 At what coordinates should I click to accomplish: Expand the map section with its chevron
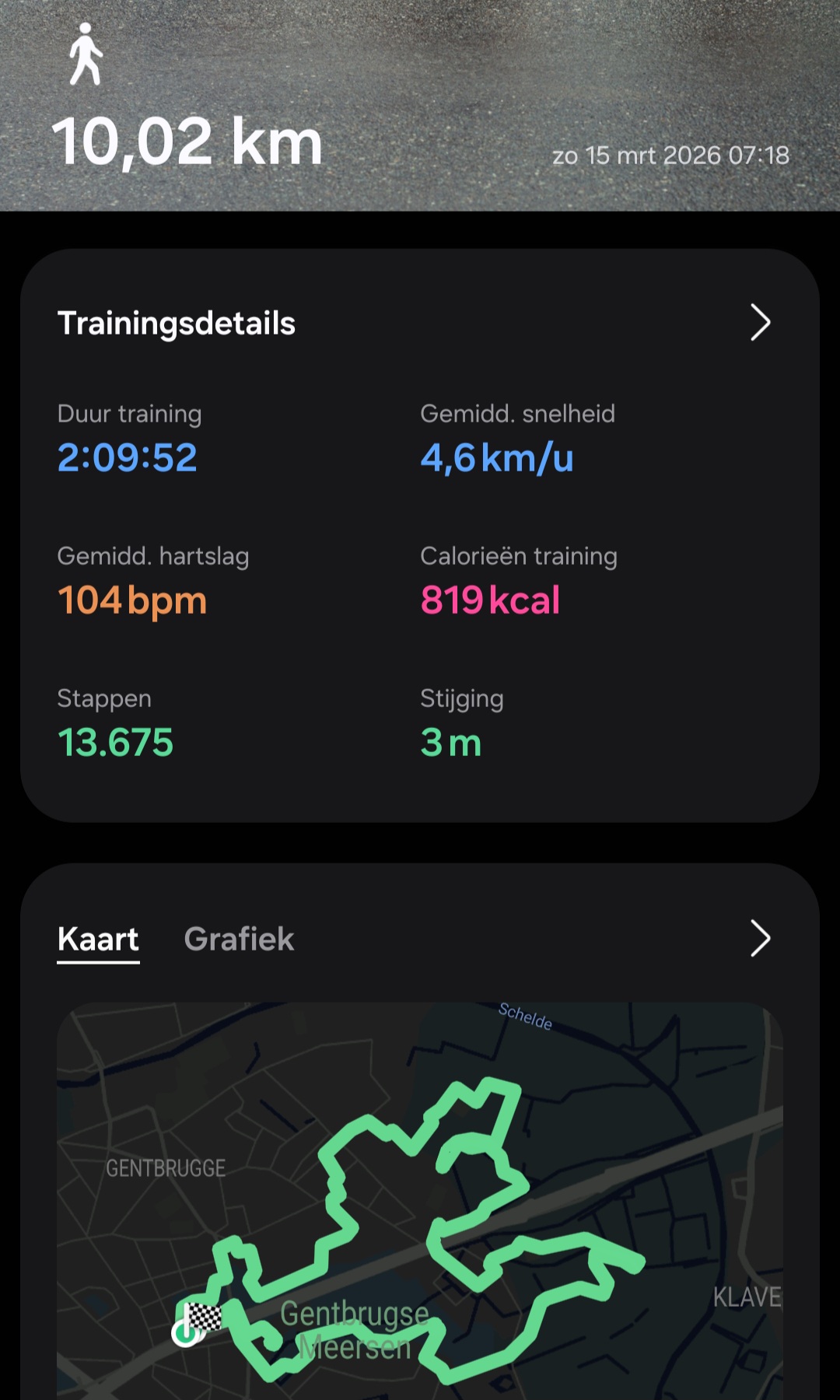pos(760,938)
